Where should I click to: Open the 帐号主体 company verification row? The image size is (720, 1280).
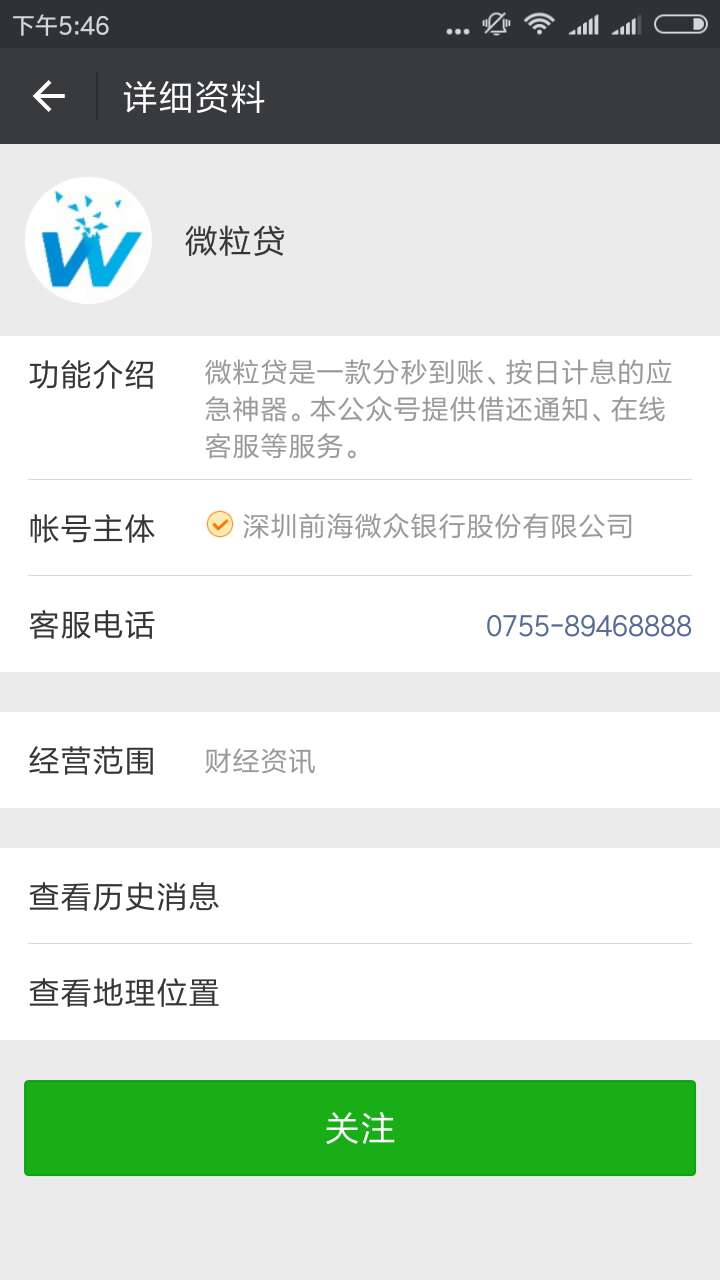[x=360, y=527]
